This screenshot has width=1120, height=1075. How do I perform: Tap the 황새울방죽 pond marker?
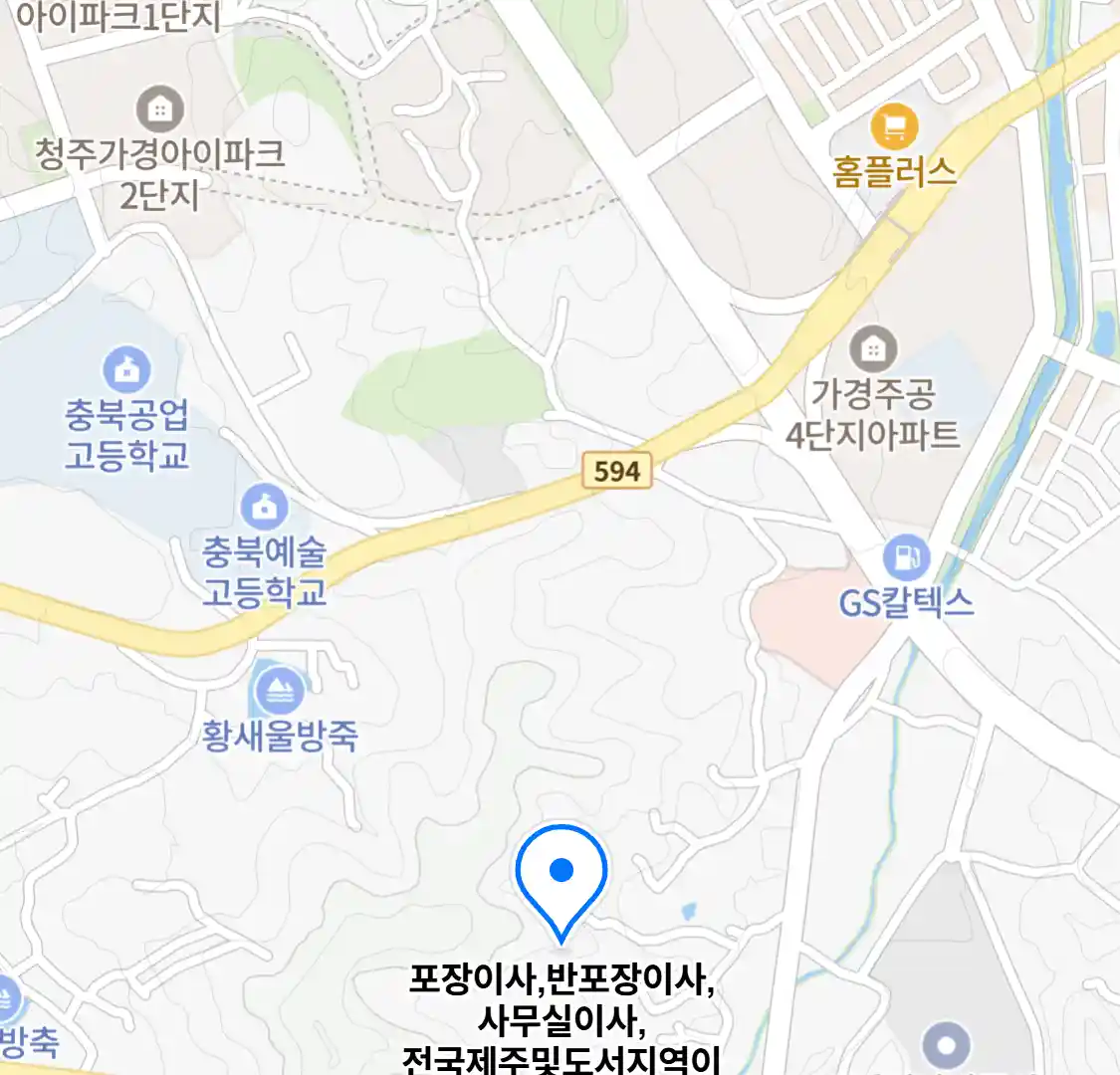pyautogui.click(x=280, y=690)
